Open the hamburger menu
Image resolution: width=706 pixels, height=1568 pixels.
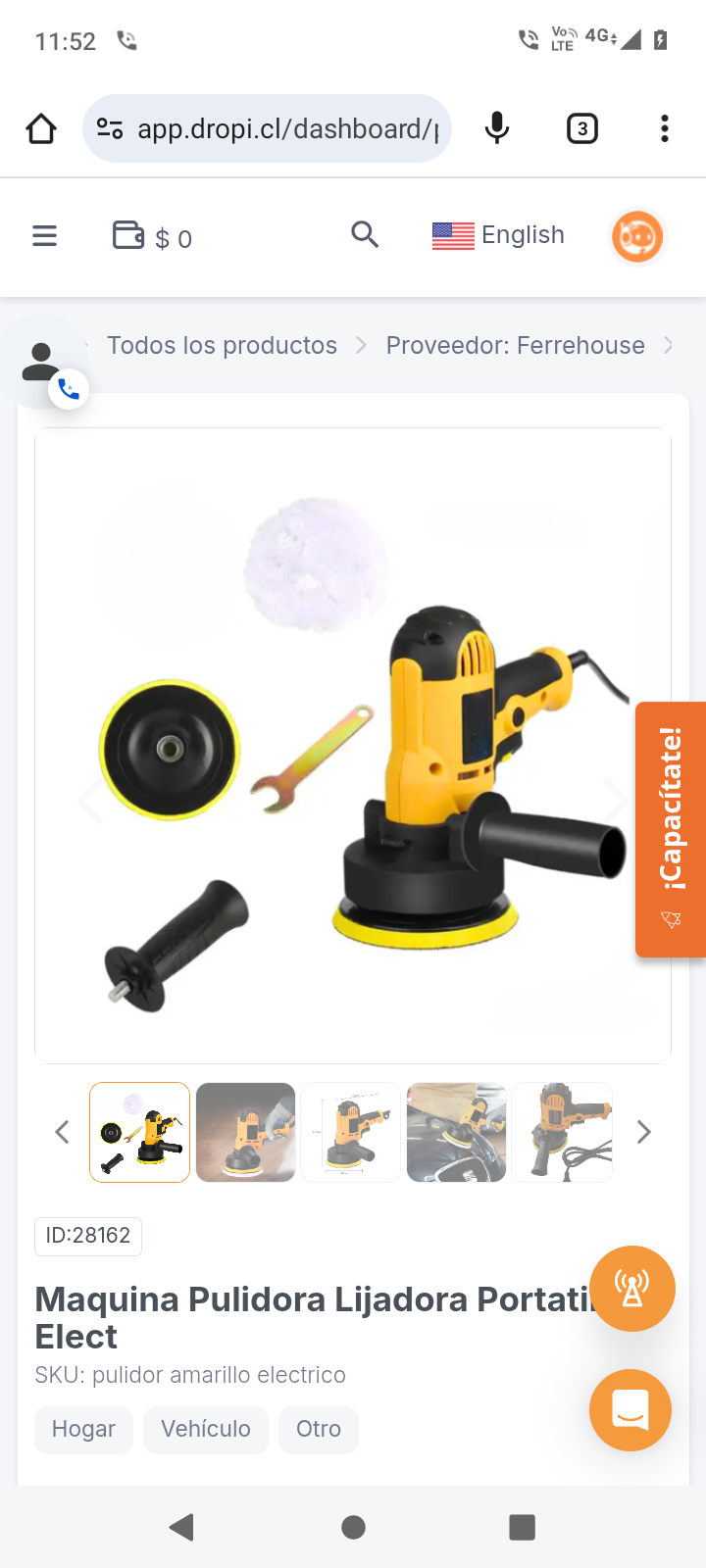tap(44, 236)
